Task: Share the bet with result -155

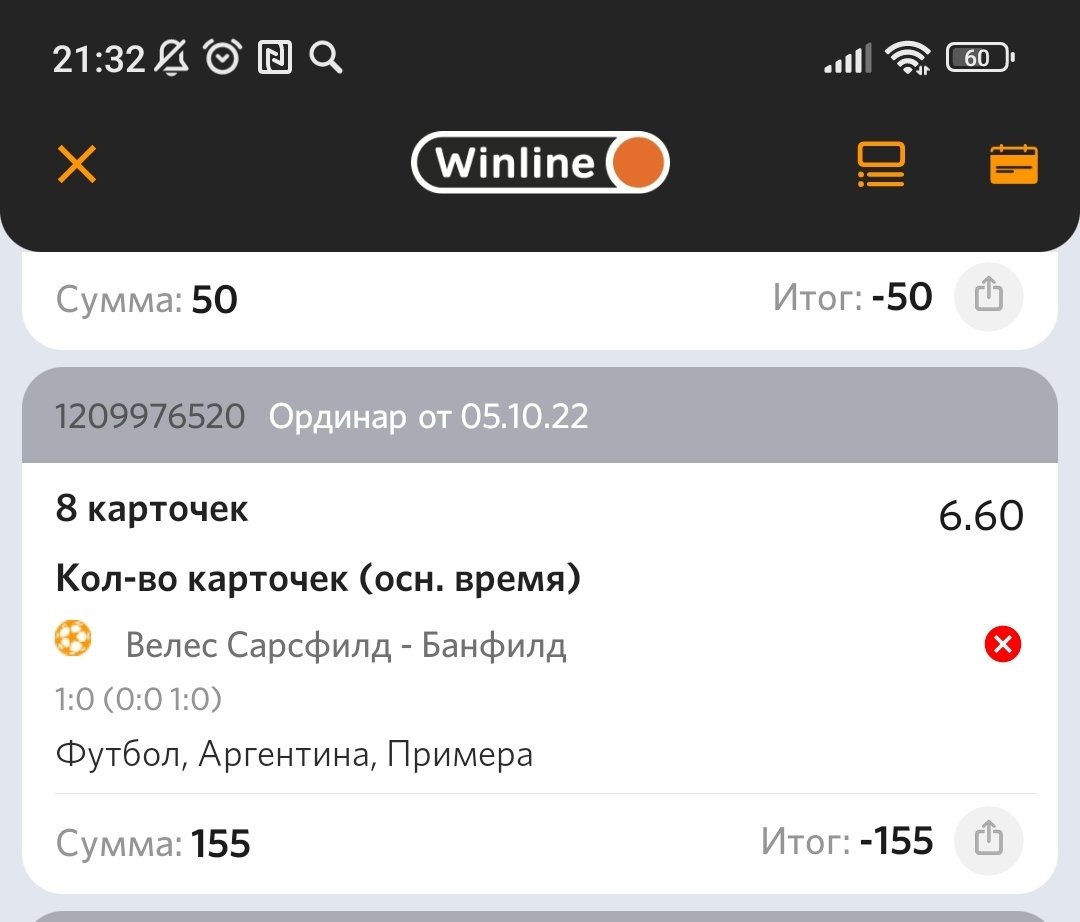Action: point(988,840)
